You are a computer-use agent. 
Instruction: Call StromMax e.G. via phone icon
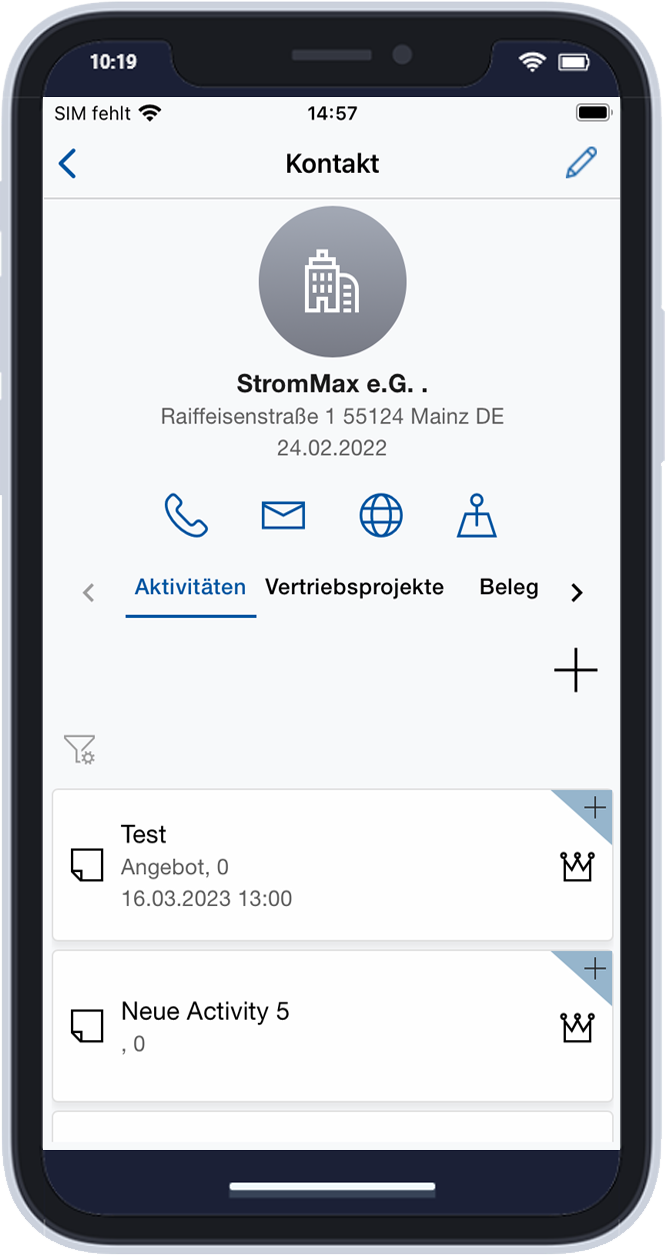click(186, 515)
